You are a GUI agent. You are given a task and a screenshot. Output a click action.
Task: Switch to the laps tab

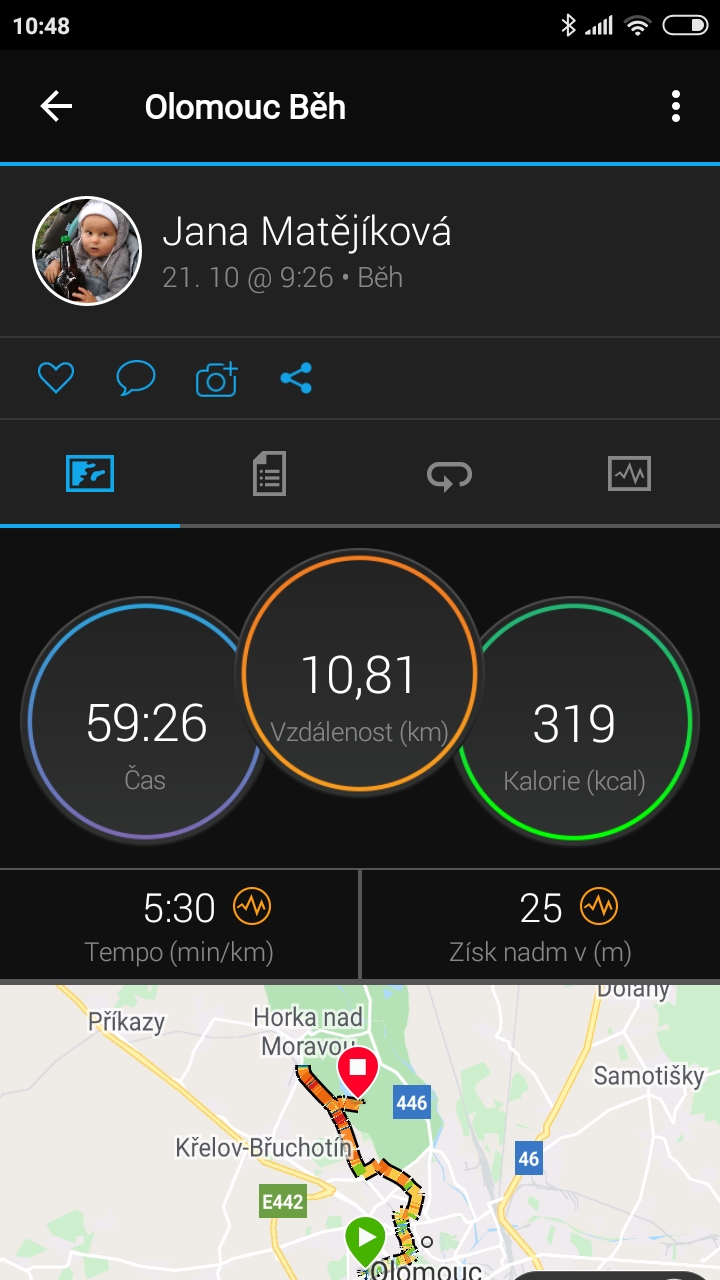coord(449,474)
